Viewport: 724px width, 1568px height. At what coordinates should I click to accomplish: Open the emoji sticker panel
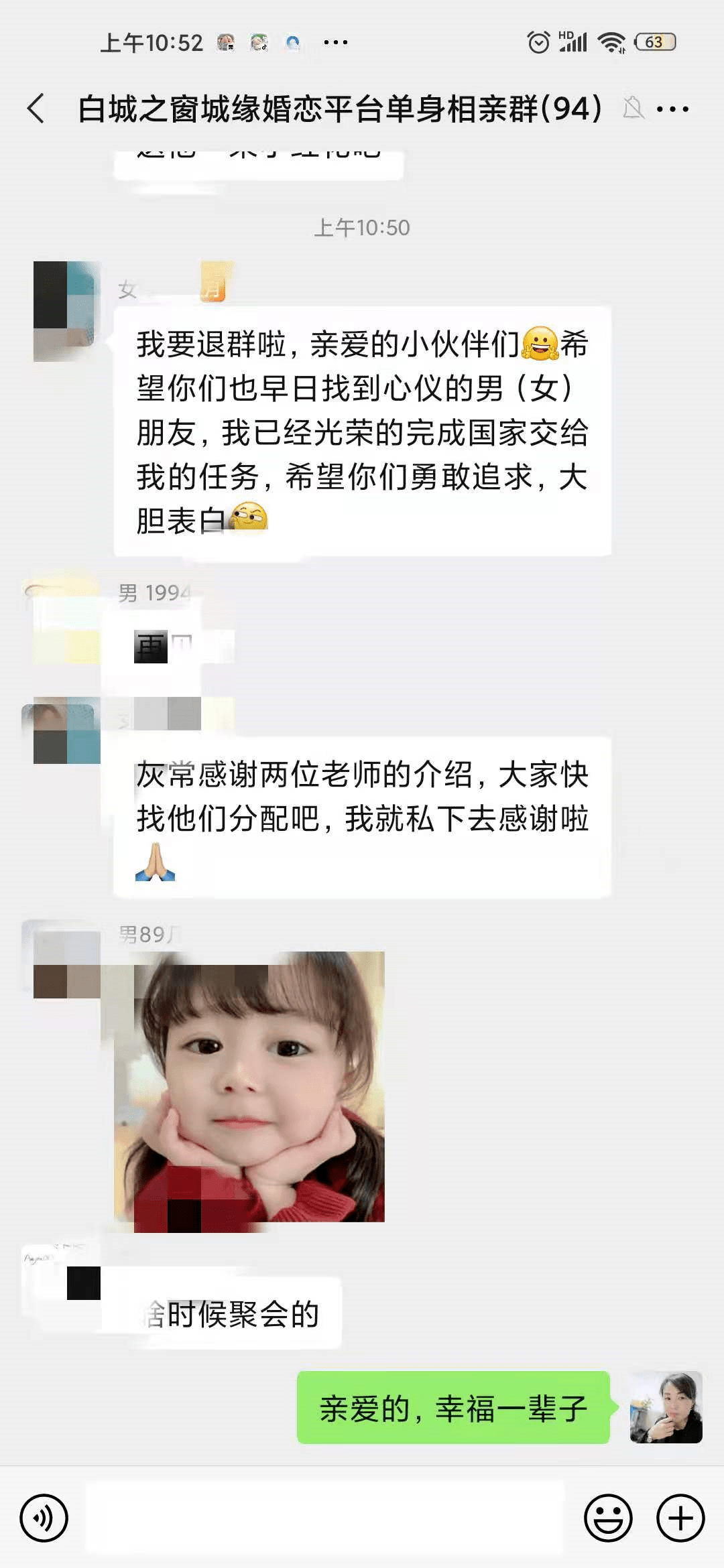tap(608, 1518)
